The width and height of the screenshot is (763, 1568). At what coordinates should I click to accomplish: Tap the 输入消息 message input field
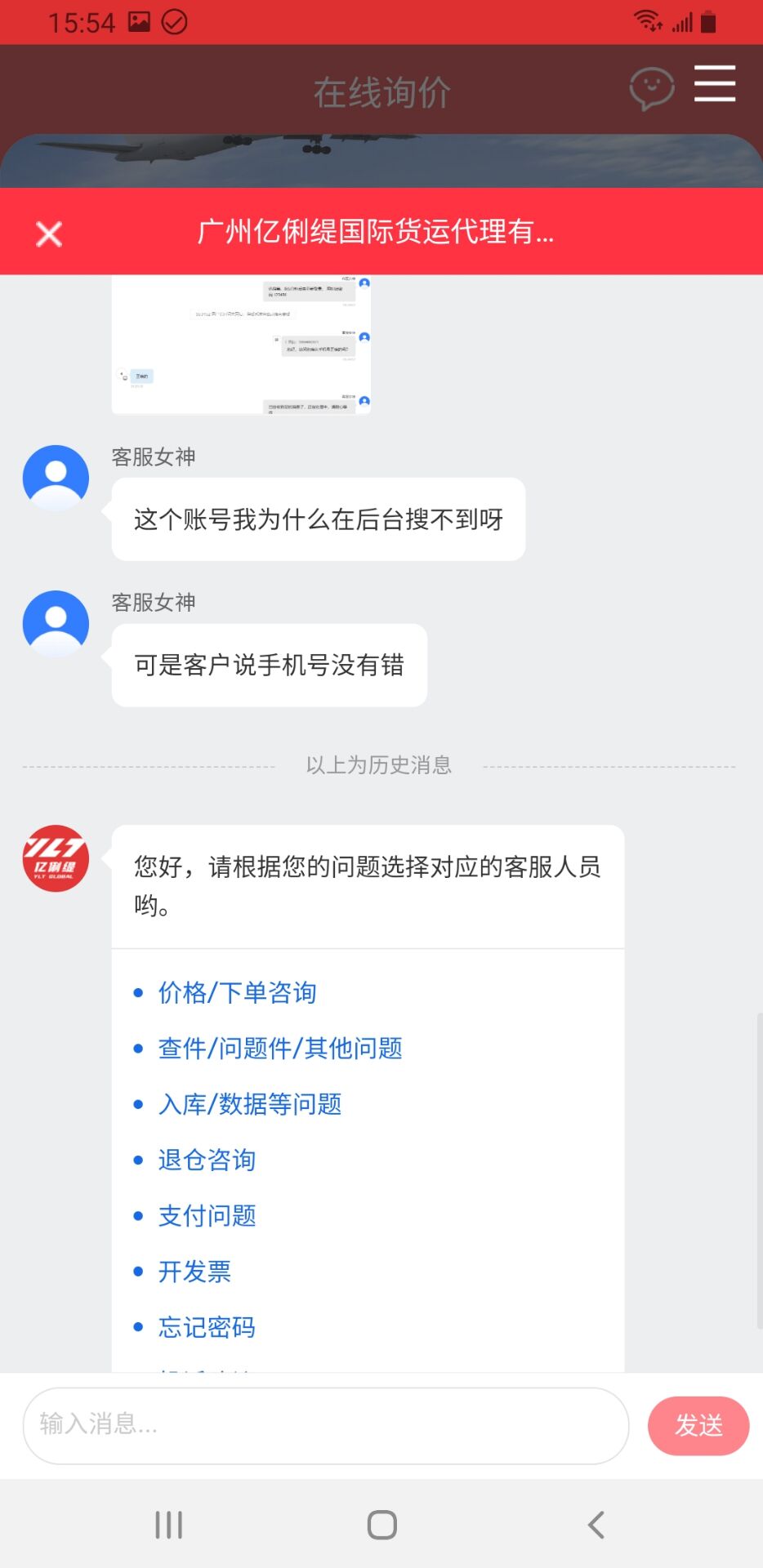(325, 1425)
